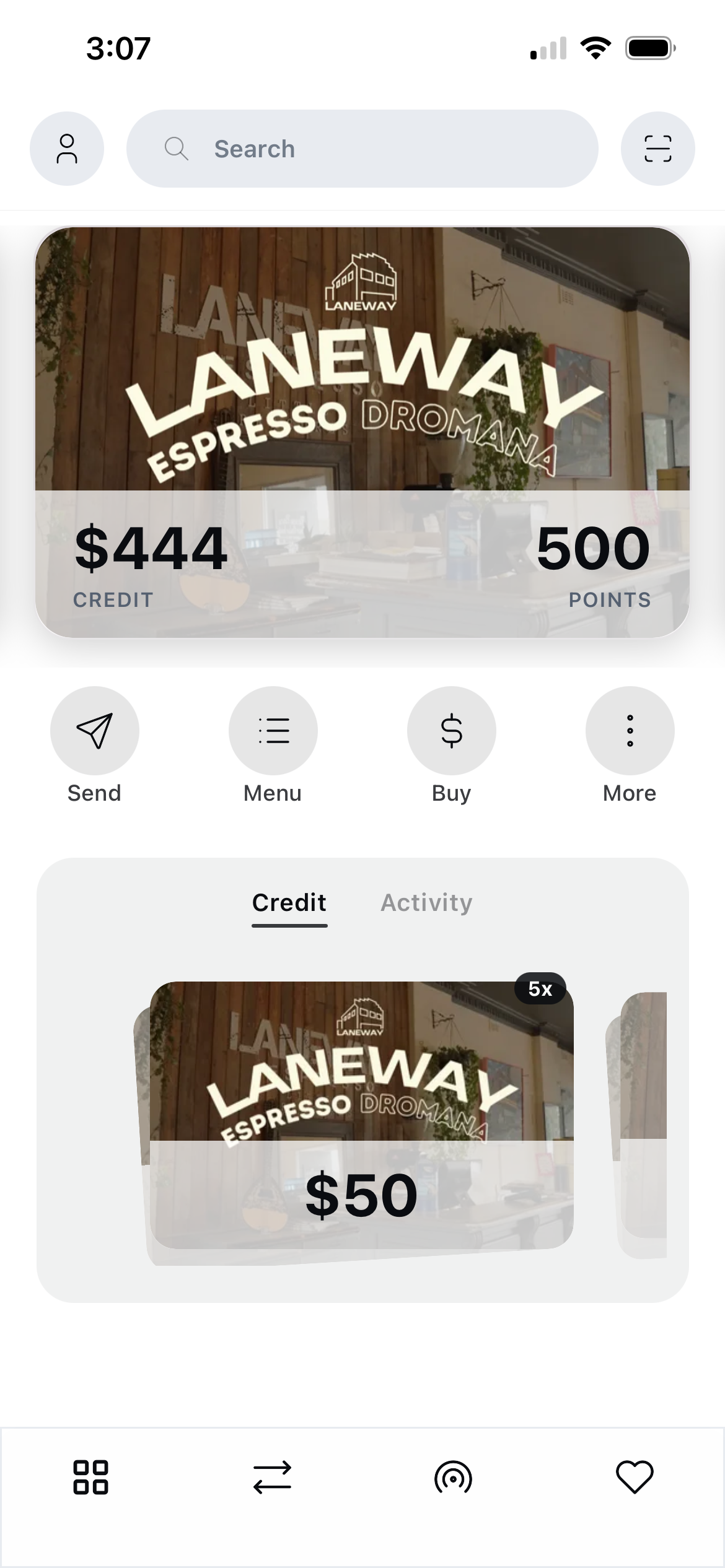The width and height of the screenshot is (725, 1568).
Task: Open the Menu list icon
Action: pos(273,730)
